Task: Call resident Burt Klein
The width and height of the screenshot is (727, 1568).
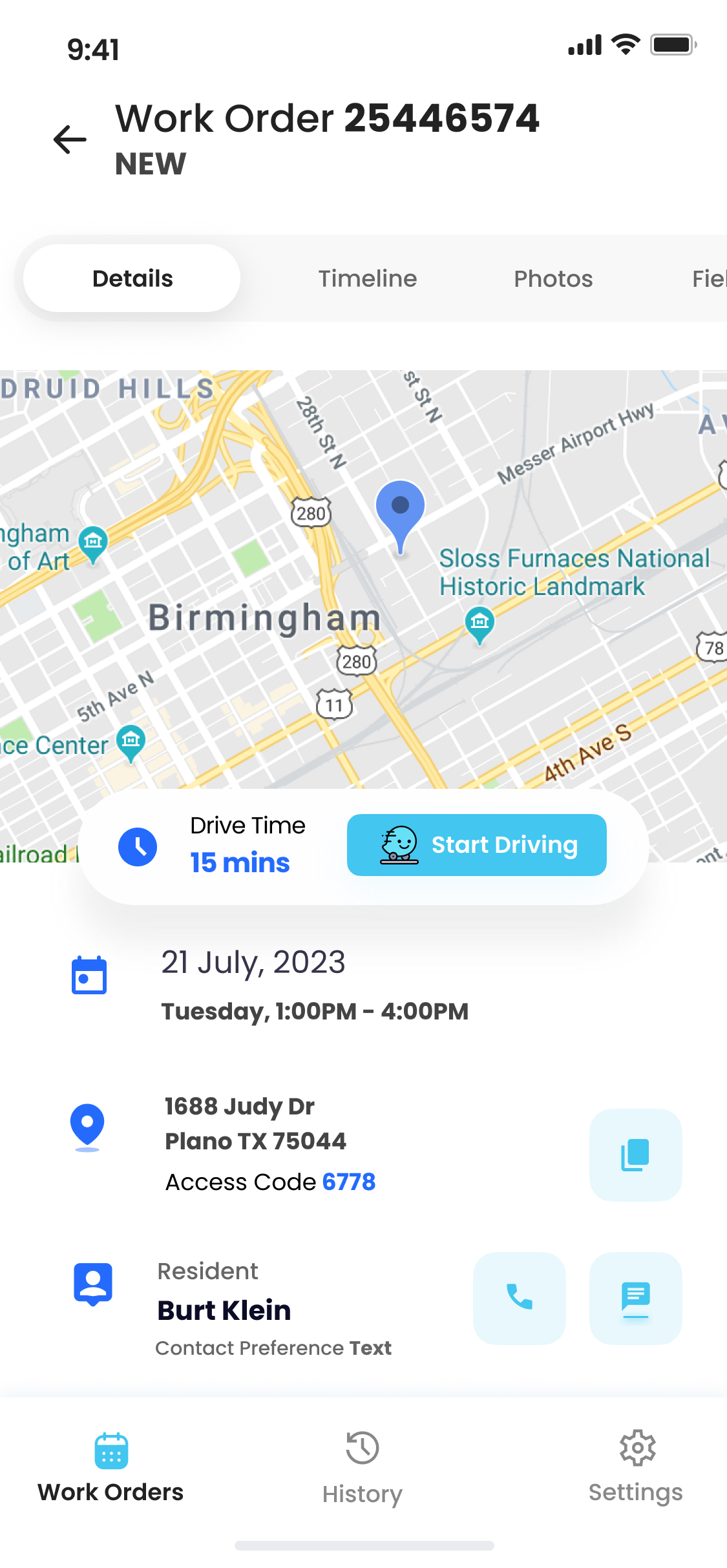Action: click(x=519, y=1298)
